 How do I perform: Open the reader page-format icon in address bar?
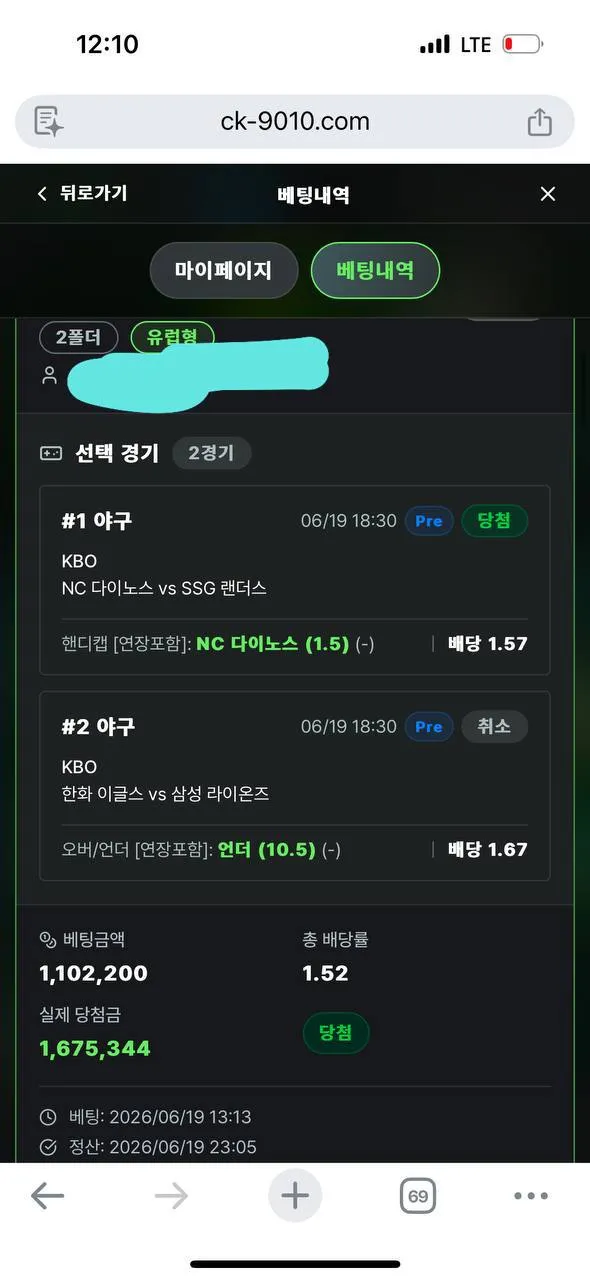49,122
